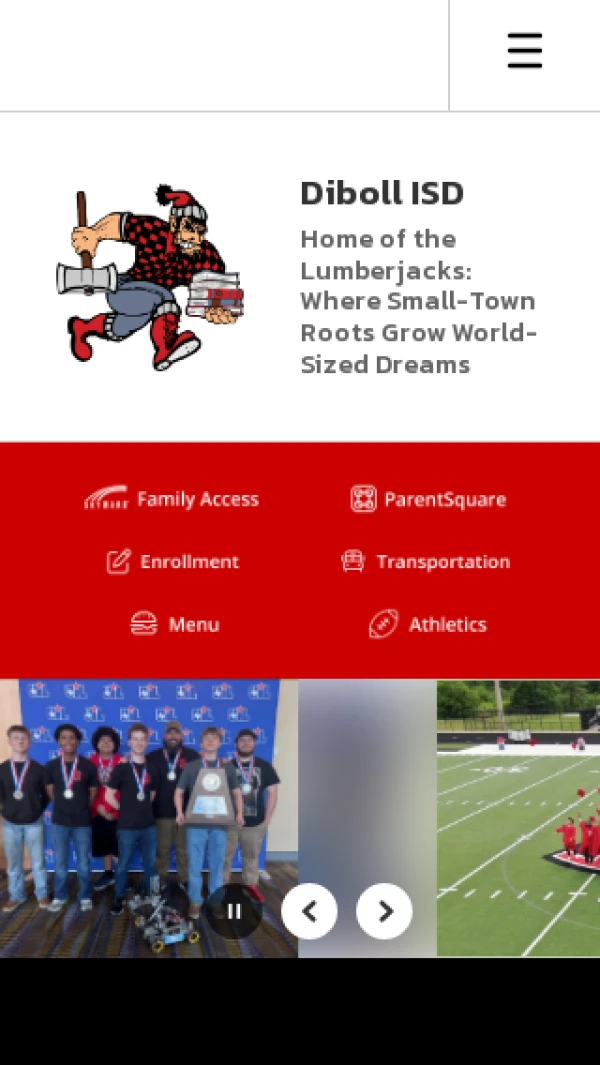Open the Family Access link
The image size is (600, 1065).
pyautogui.click(x=172, y=499)
